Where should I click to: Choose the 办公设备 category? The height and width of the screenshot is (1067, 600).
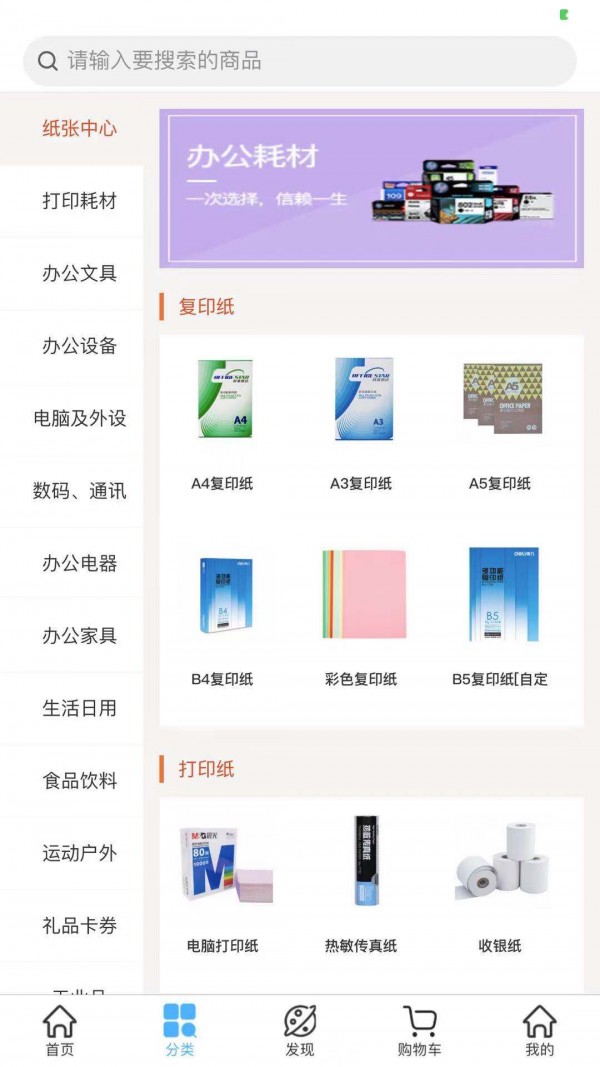point(79,346)
